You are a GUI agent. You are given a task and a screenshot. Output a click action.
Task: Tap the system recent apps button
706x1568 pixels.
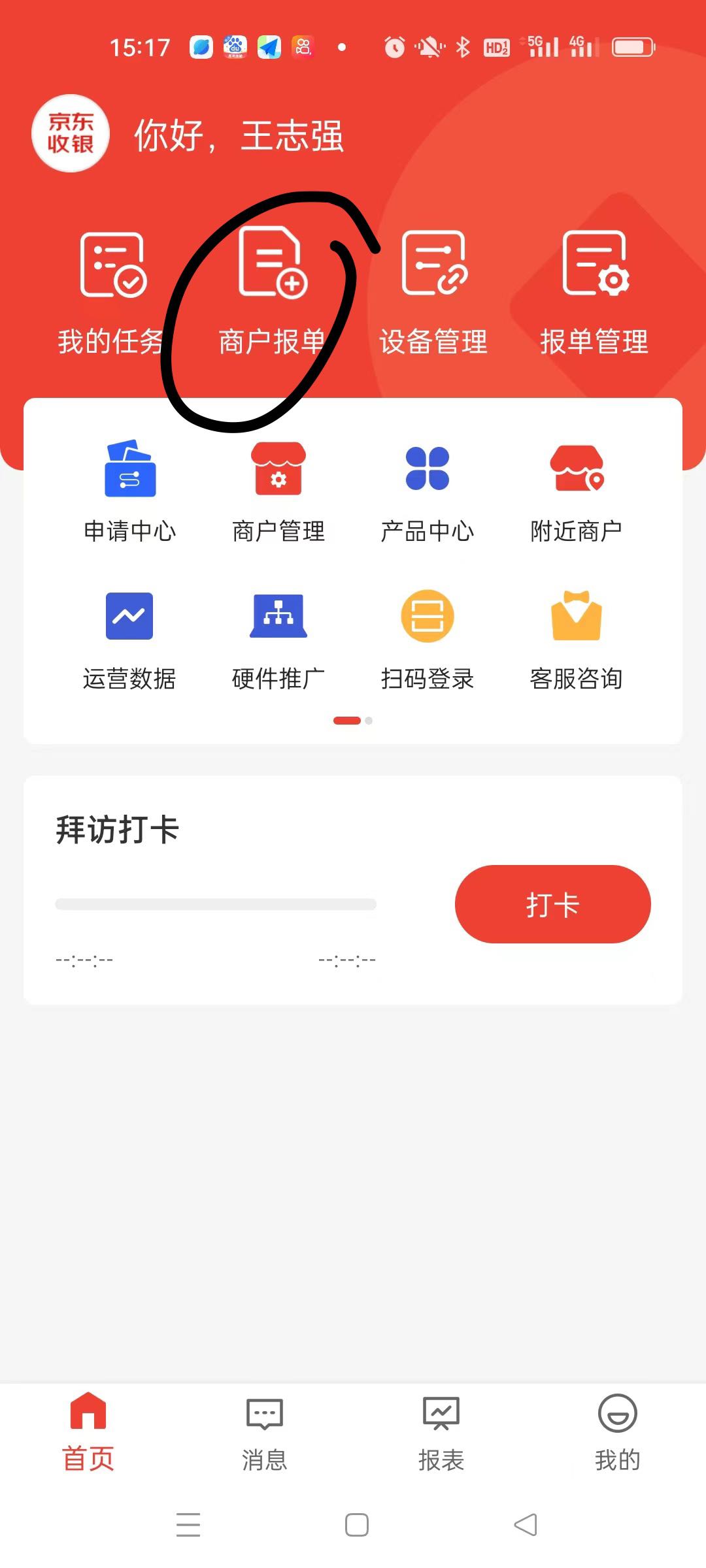click(x=188, y=1524)
